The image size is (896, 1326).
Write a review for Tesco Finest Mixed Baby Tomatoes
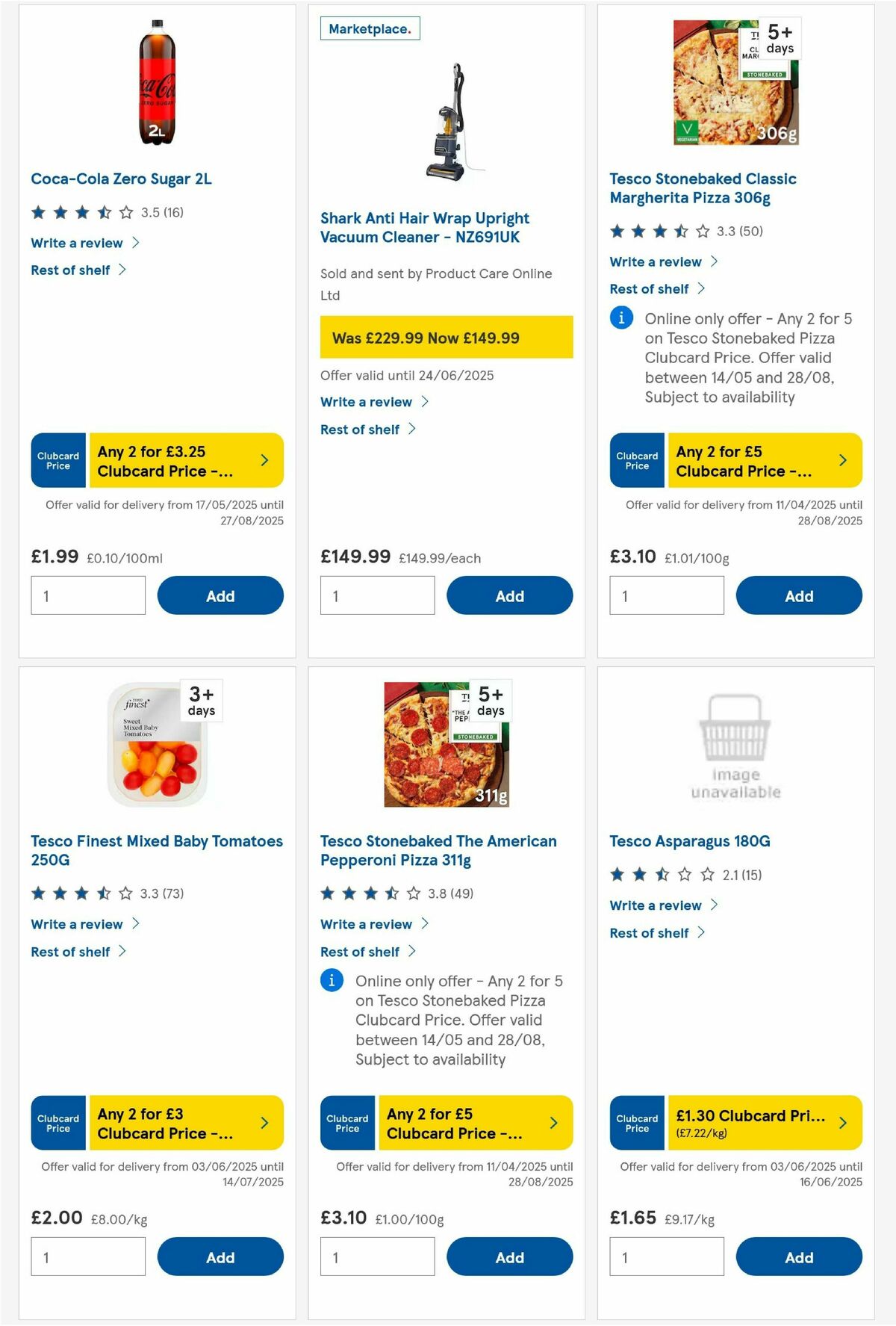[x=77, y=924]
